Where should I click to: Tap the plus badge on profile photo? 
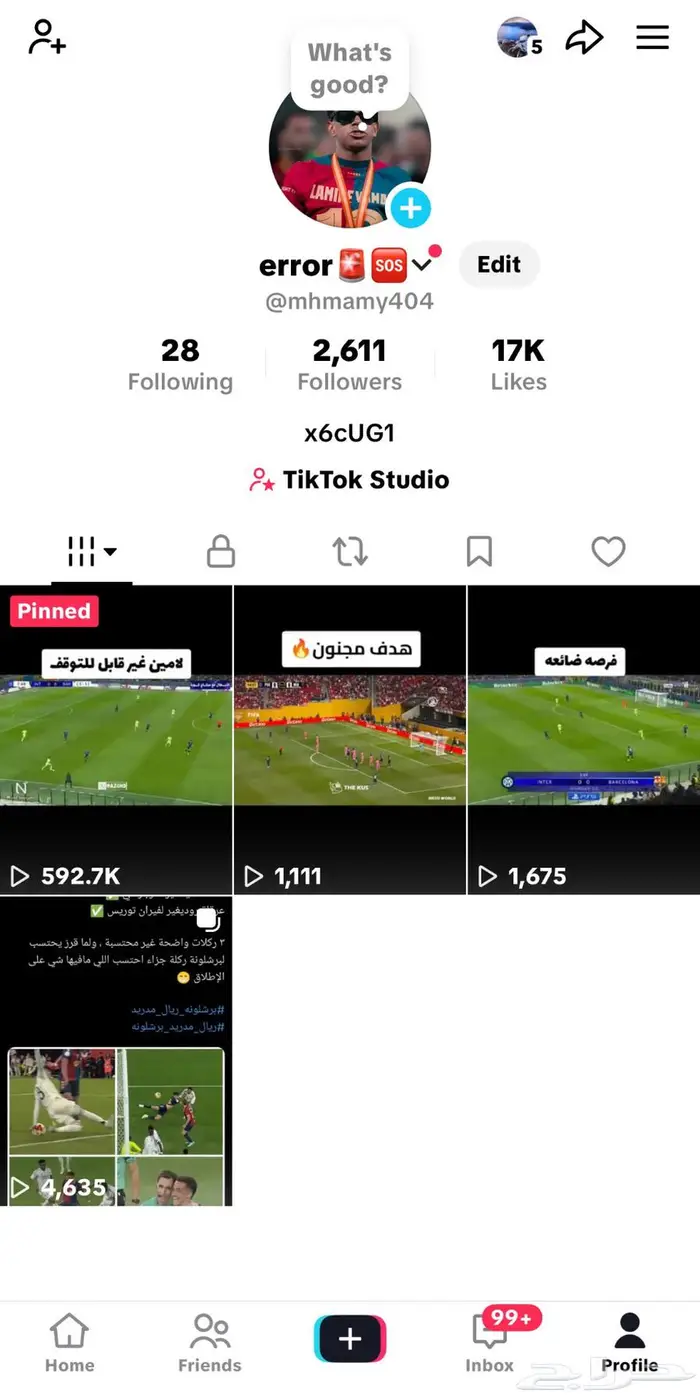(x=410, y=208)
